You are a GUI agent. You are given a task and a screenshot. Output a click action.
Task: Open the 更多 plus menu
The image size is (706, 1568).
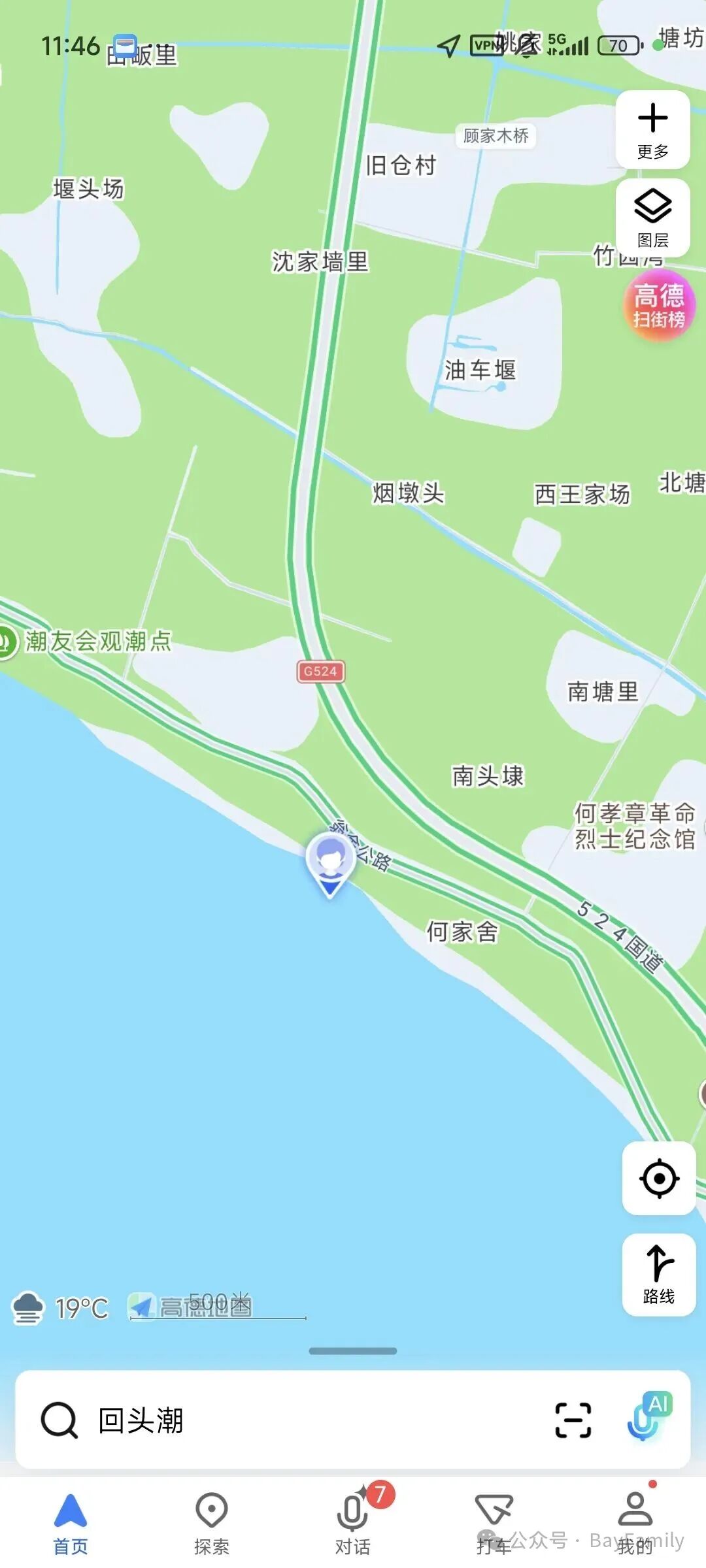click(x=652, y=129)
